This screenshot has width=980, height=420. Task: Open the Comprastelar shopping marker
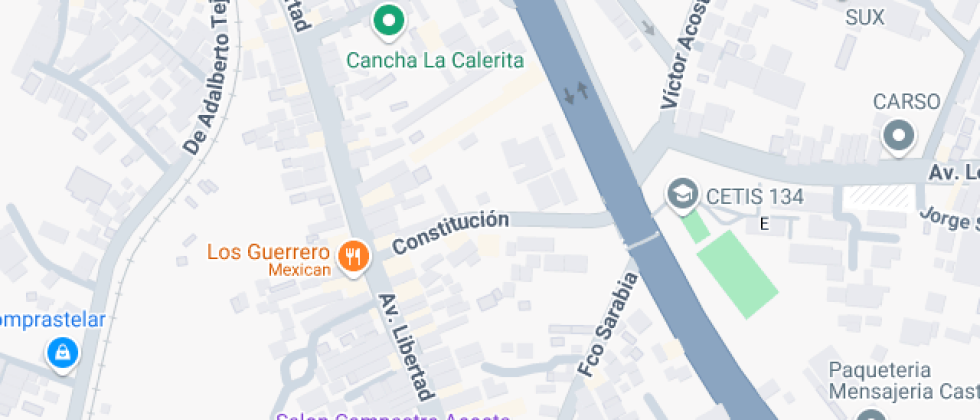click(x=63, y=352)
